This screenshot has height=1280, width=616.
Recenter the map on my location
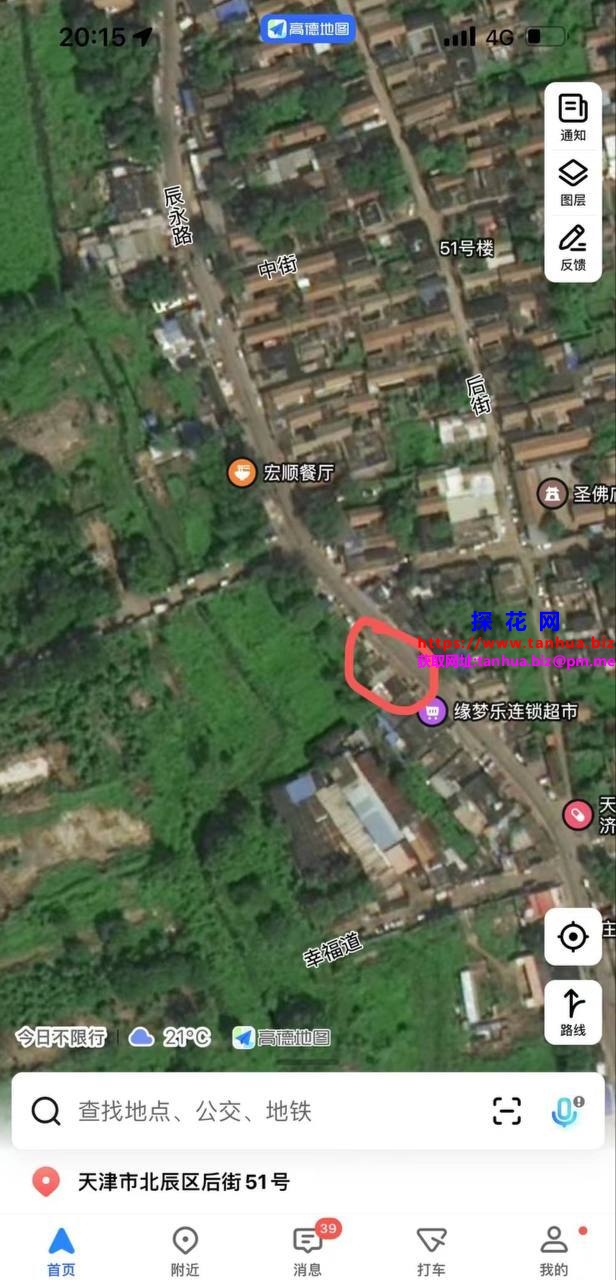coord(573,937)
